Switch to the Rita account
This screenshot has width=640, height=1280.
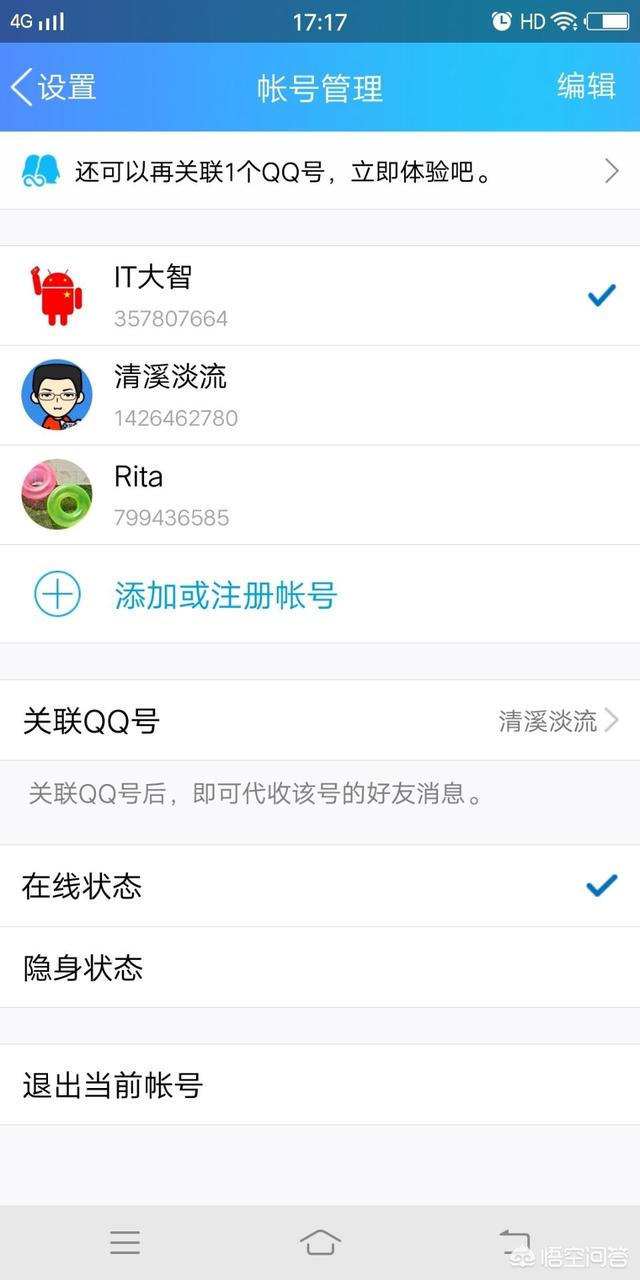[320, 495]
